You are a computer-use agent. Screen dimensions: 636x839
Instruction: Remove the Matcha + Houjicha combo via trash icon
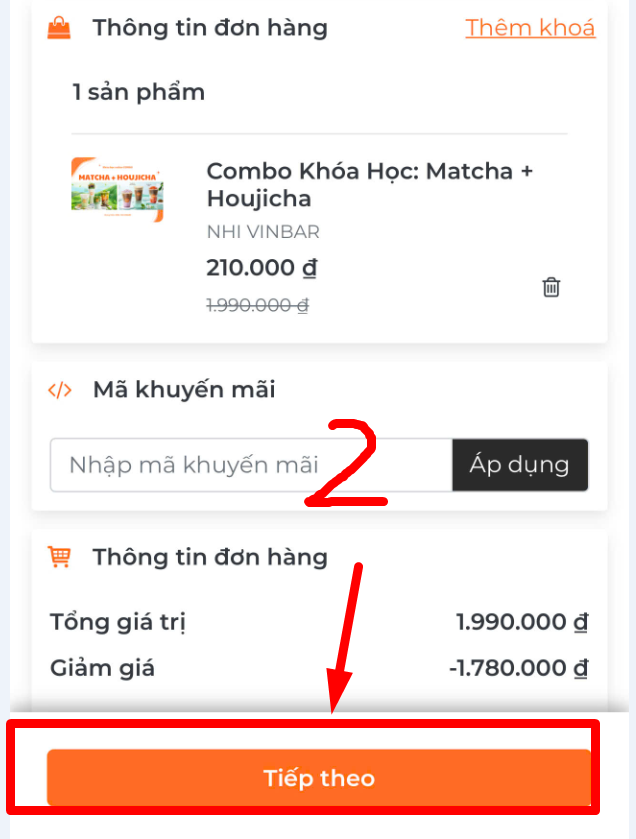(x=551, y=287)
